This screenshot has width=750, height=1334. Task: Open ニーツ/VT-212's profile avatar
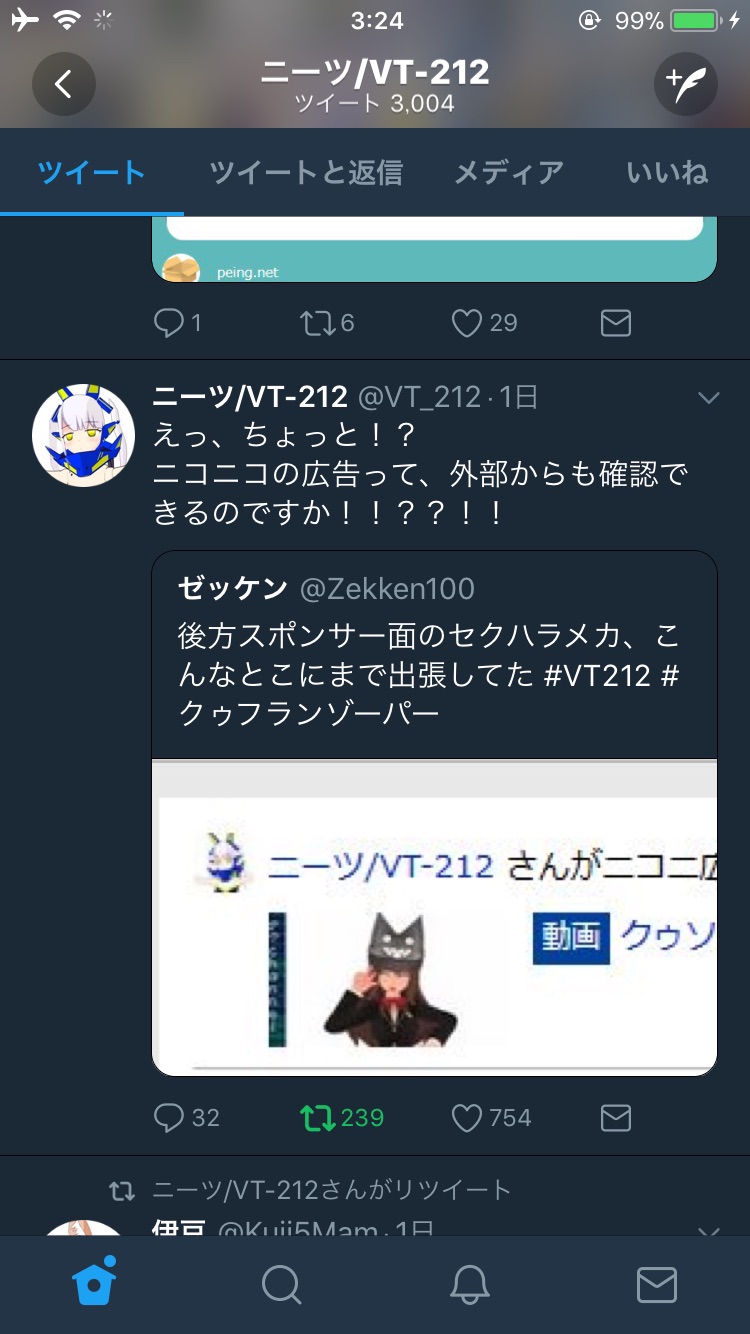point(84,435)
